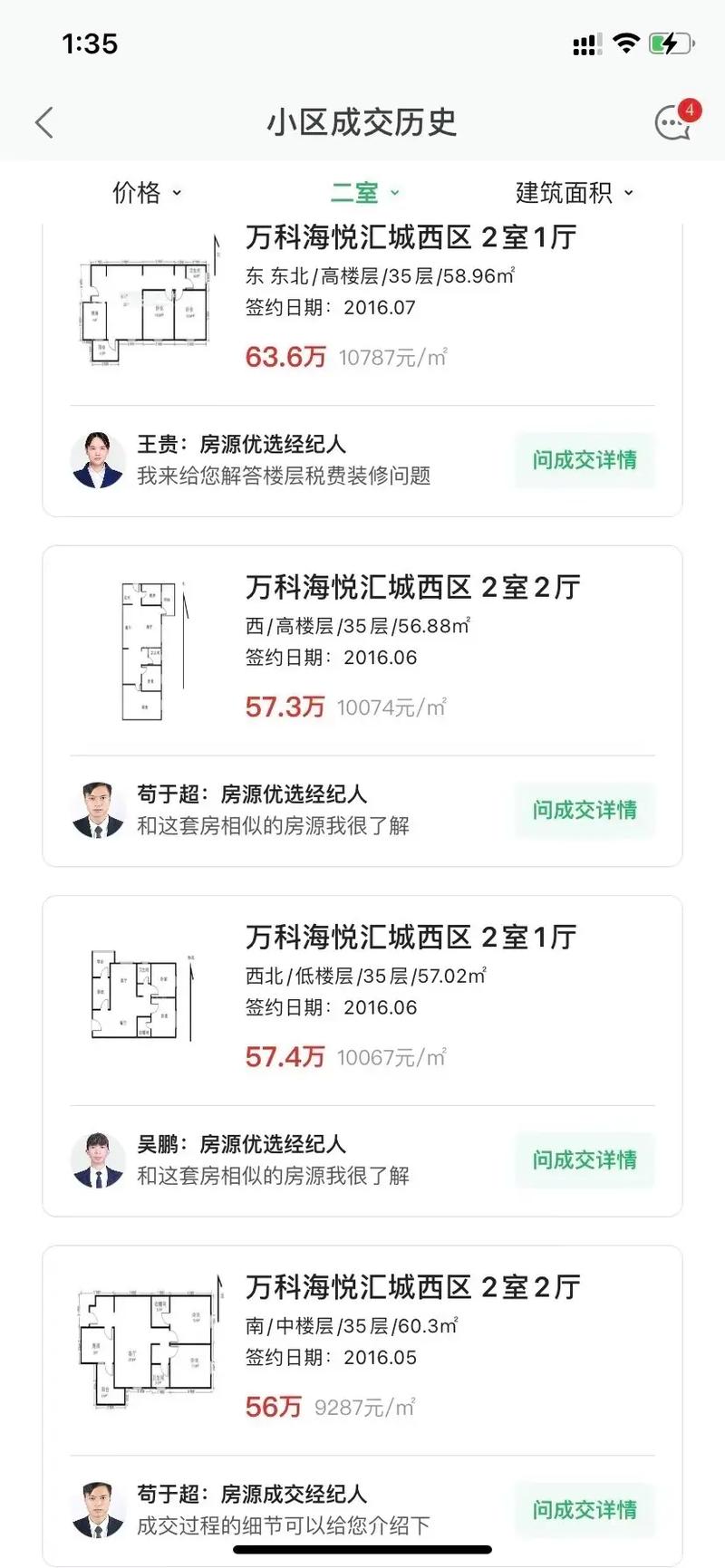Open the chat bubble with 4 unread messages
The height and width of the screenshot is (1568, 725).
click(674, 122)
